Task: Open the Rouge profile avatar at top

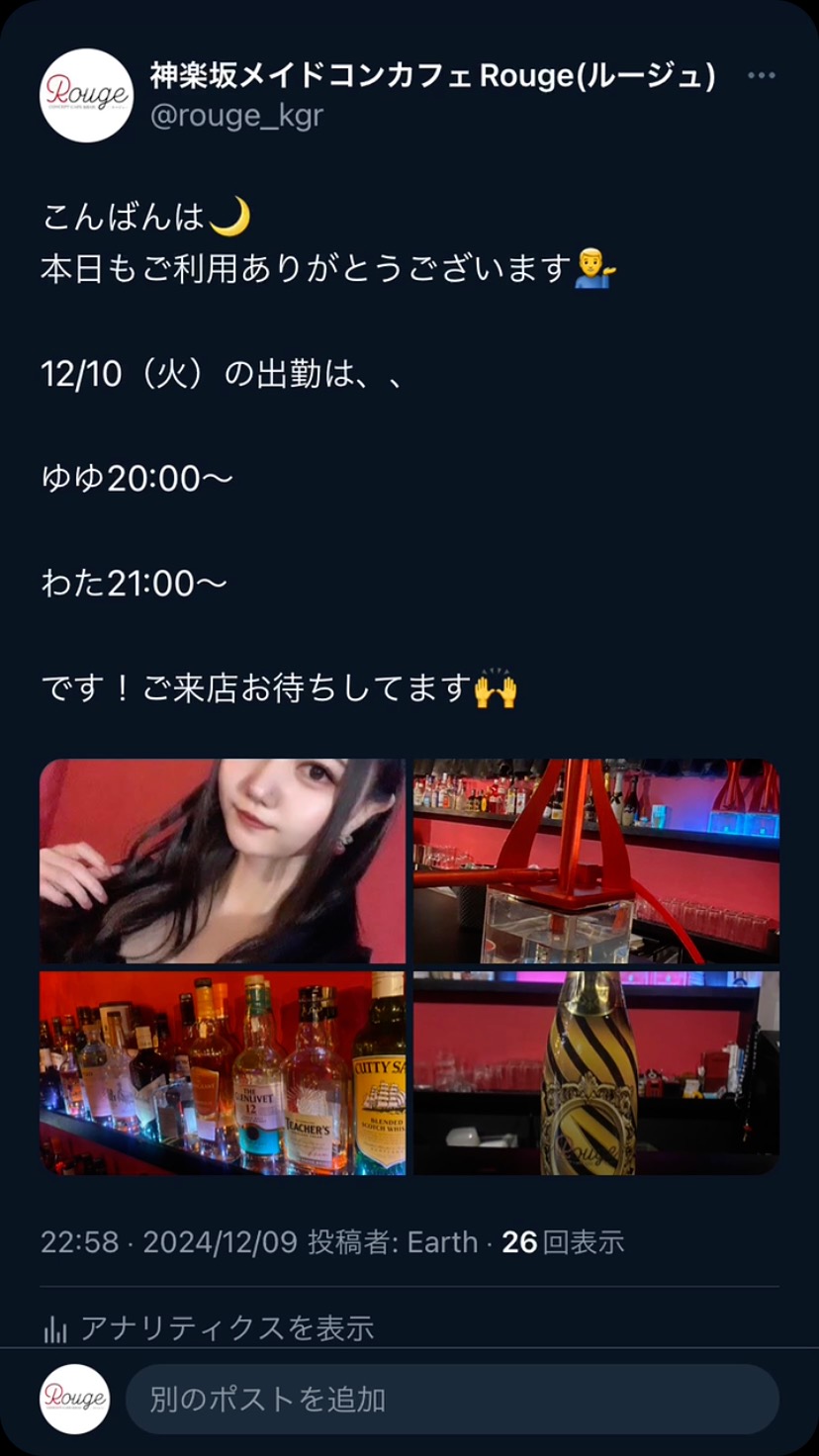Action: 86,95
